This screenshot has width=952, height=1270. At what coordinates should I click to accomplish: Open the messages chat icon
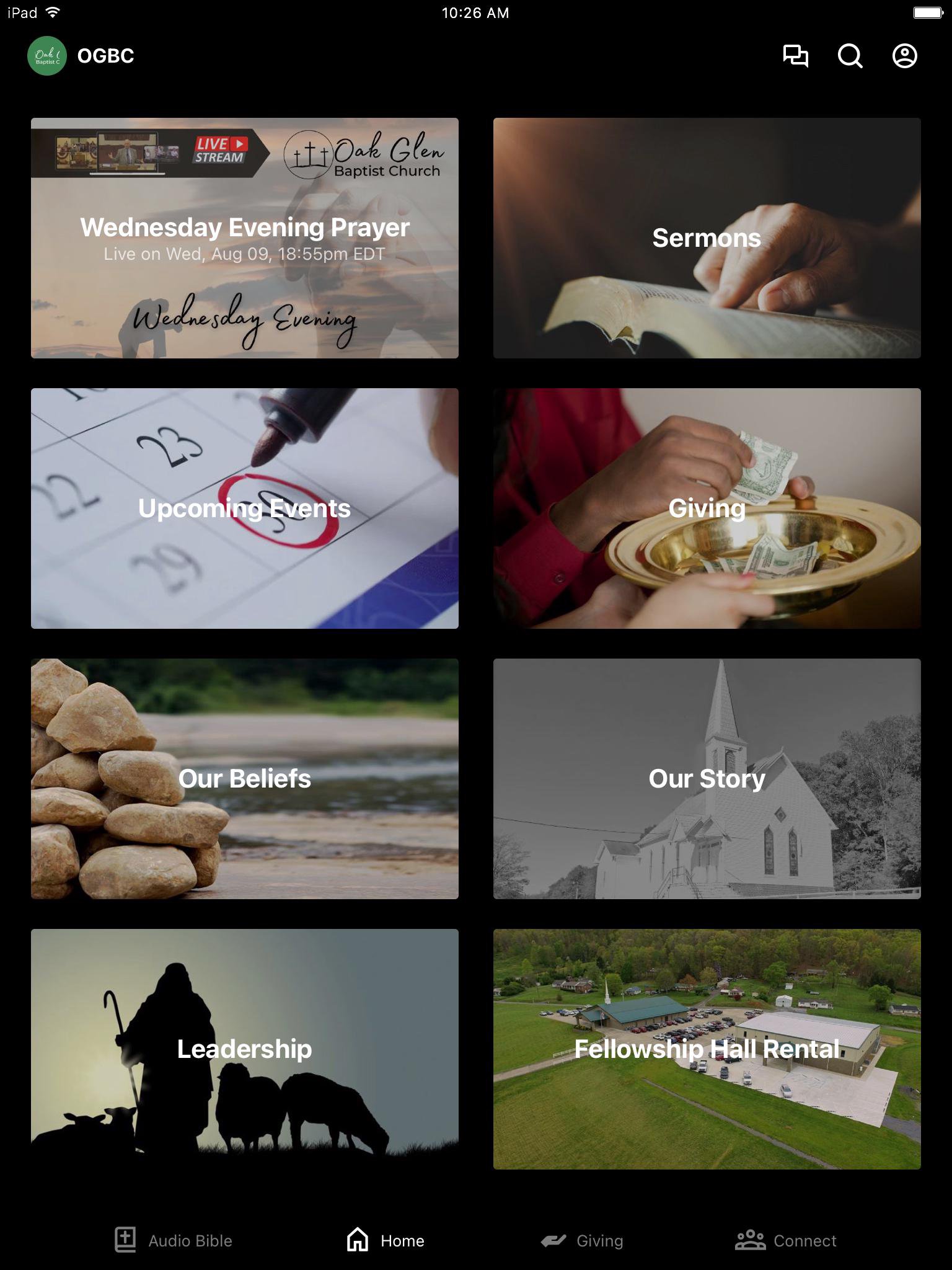coord(795,56)
